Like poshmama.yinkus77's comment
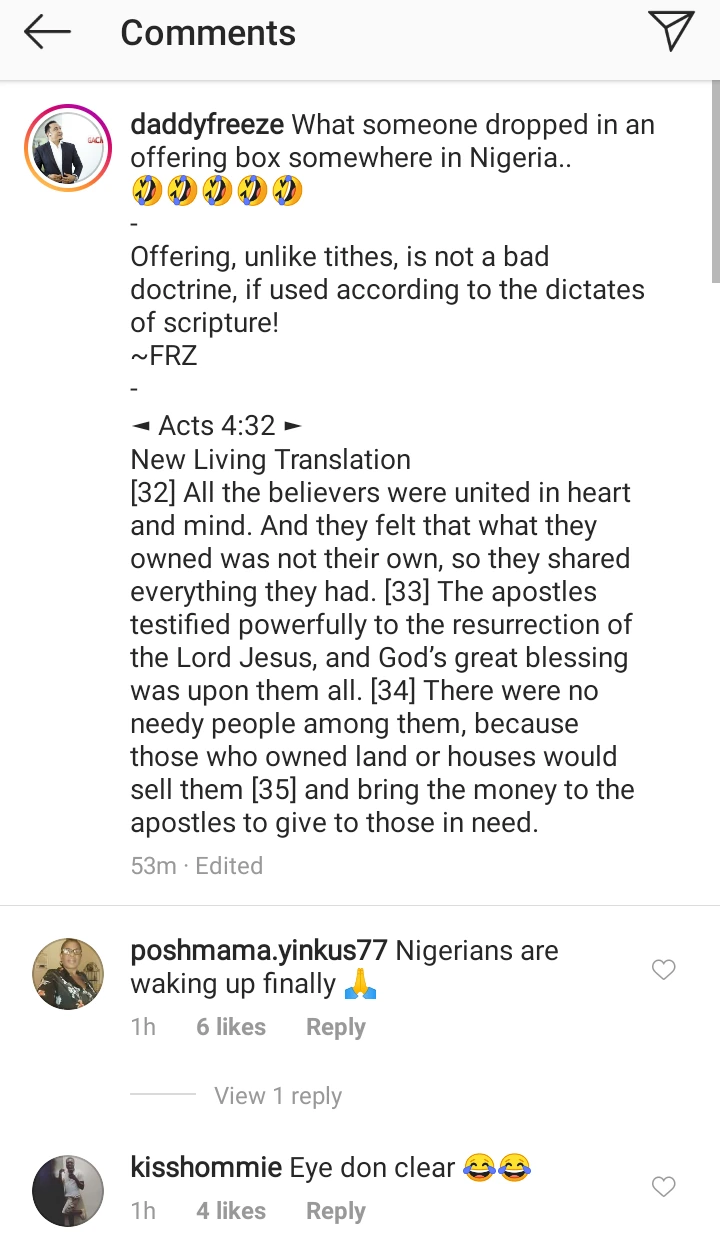This screenshot has height=1246, width=720. tap(663, 969)
